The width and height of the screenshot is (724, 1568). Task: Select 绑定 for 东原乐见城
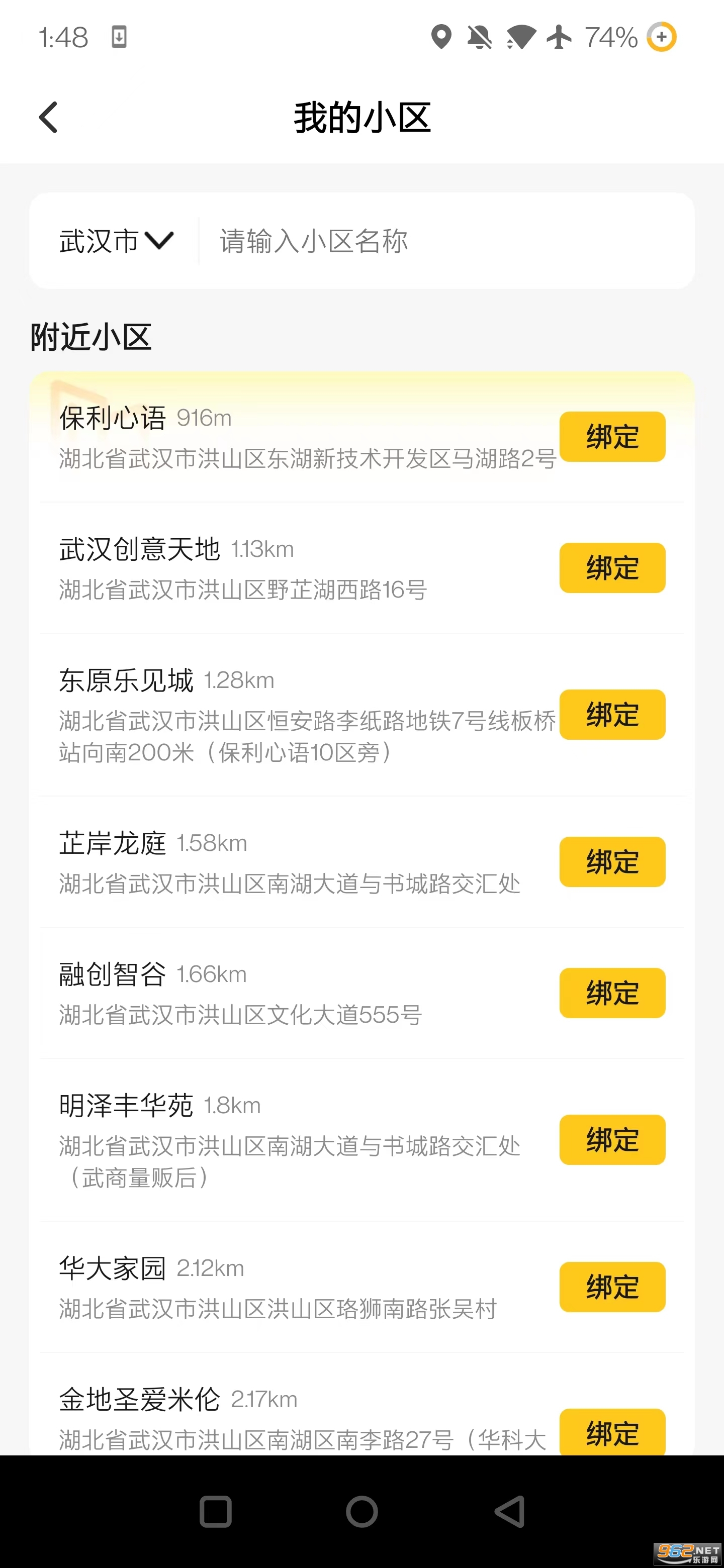611,715
